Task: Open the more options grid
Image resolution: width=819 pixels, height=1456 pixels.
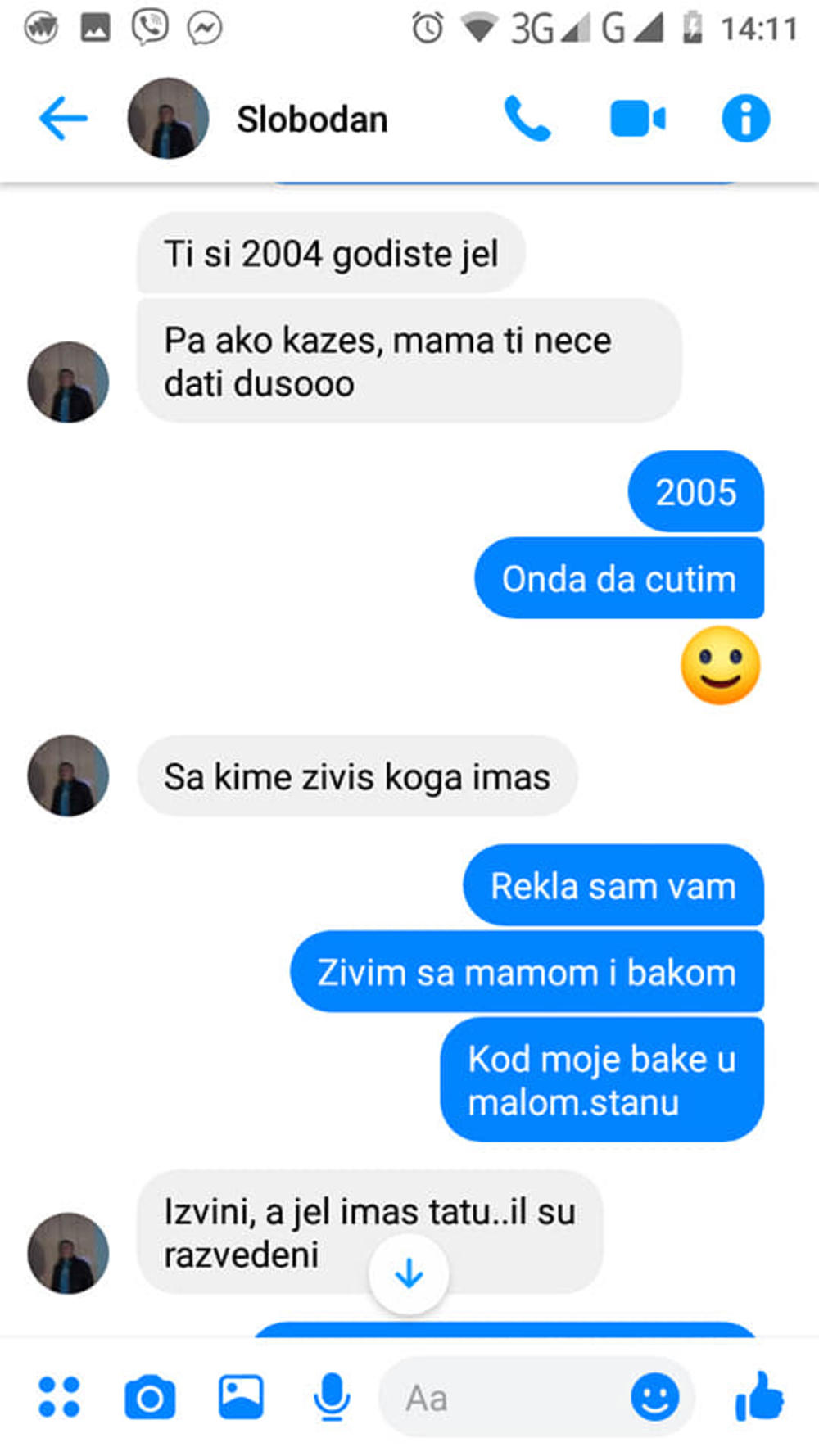Action: pos(59,1397)
